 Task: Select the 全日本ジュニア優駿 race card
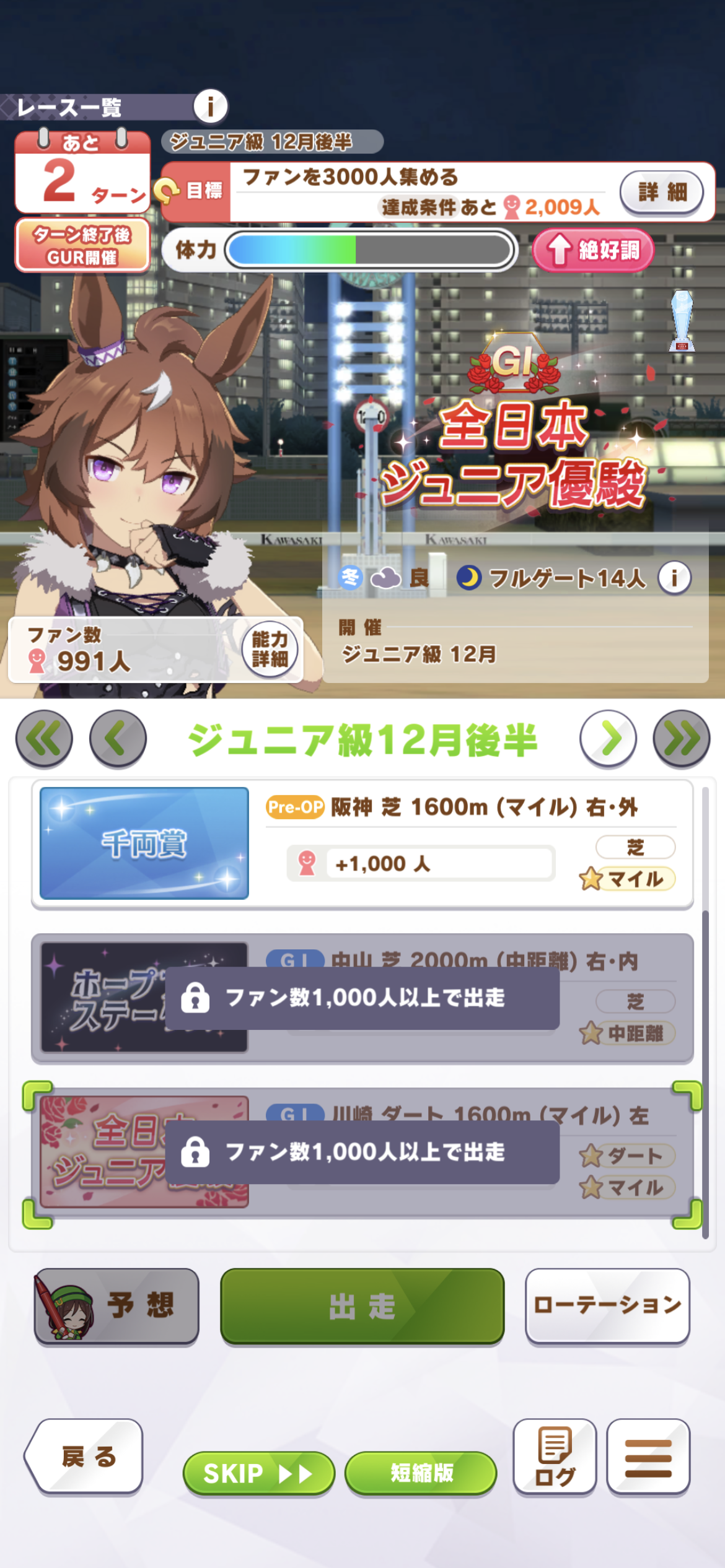(362, 1153)
